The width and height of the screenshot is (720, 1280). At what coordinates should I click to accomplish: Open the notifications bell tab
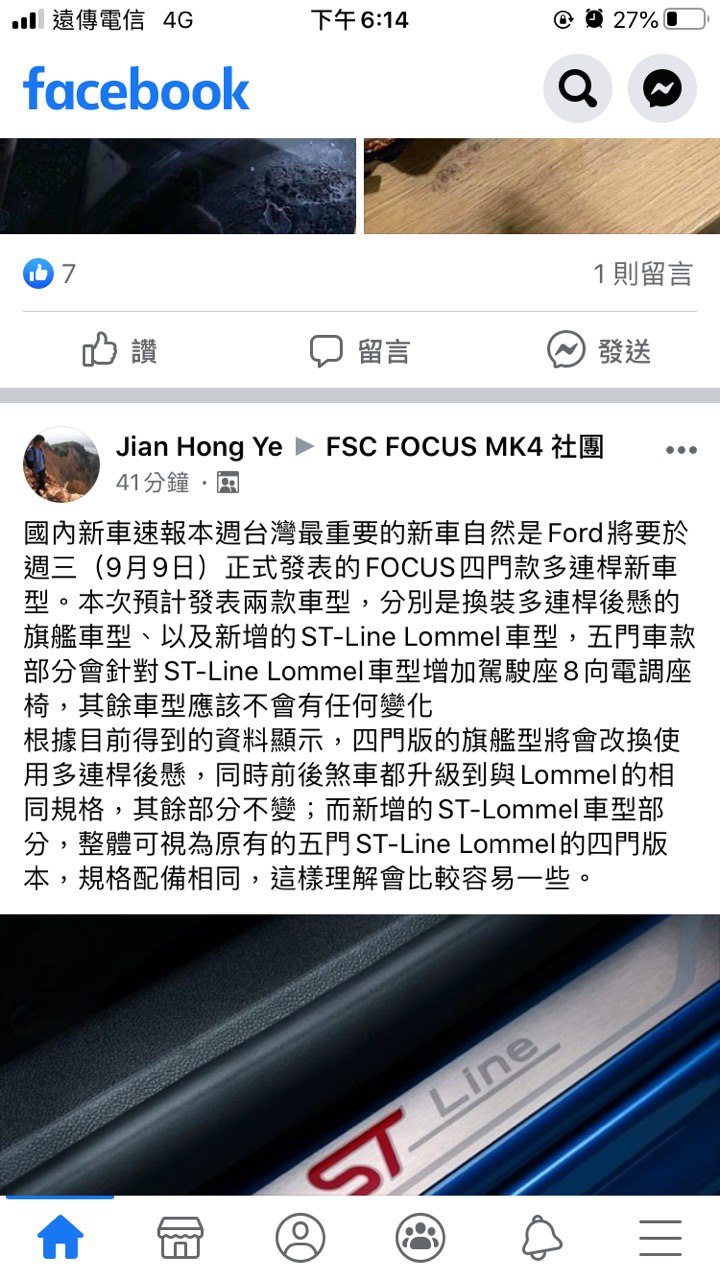[x=541, y=1239]
